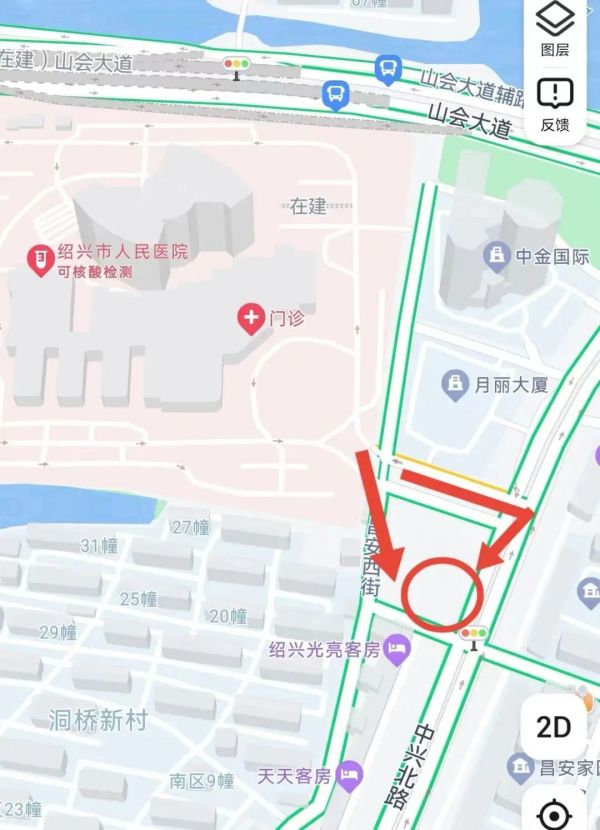Switch the map to 2D view
This screenshot has height=830, width=600.
tap(553, 727)
